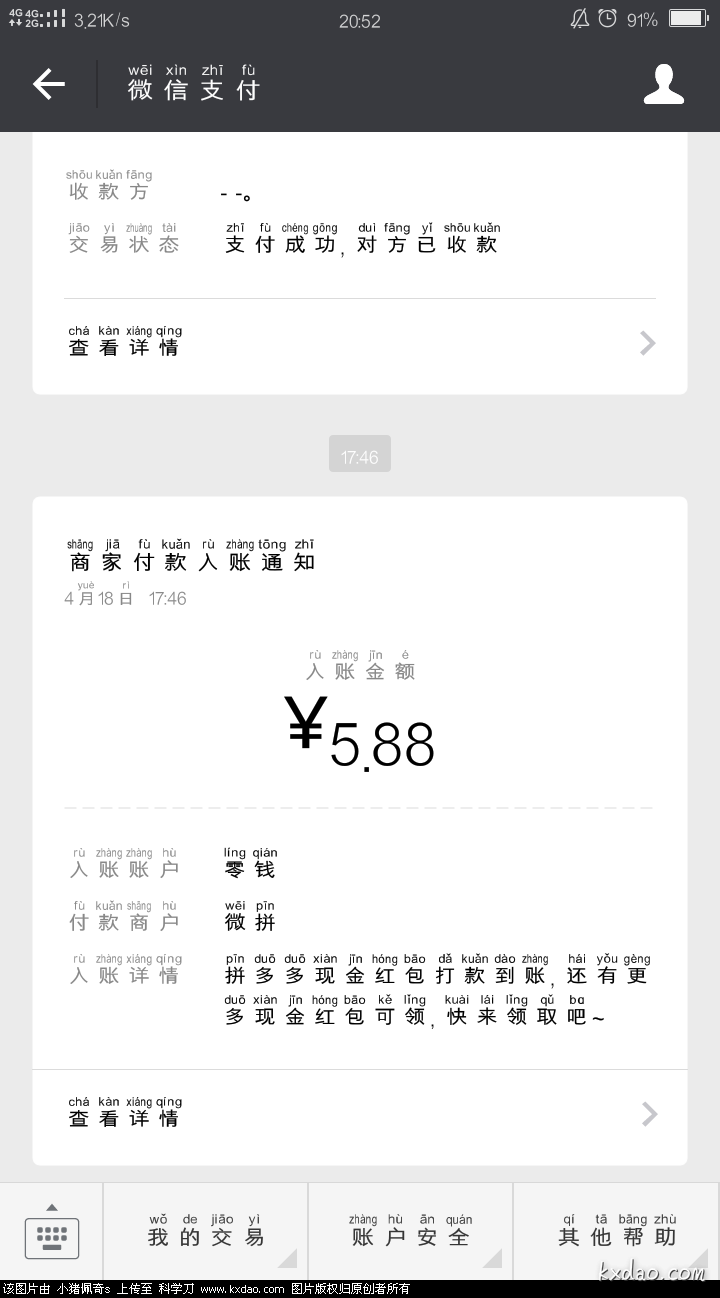Open the 账户安全 menu item
Viewport: 720px width, 1298px height.
pyautogui.click(x=410, y=1232)
